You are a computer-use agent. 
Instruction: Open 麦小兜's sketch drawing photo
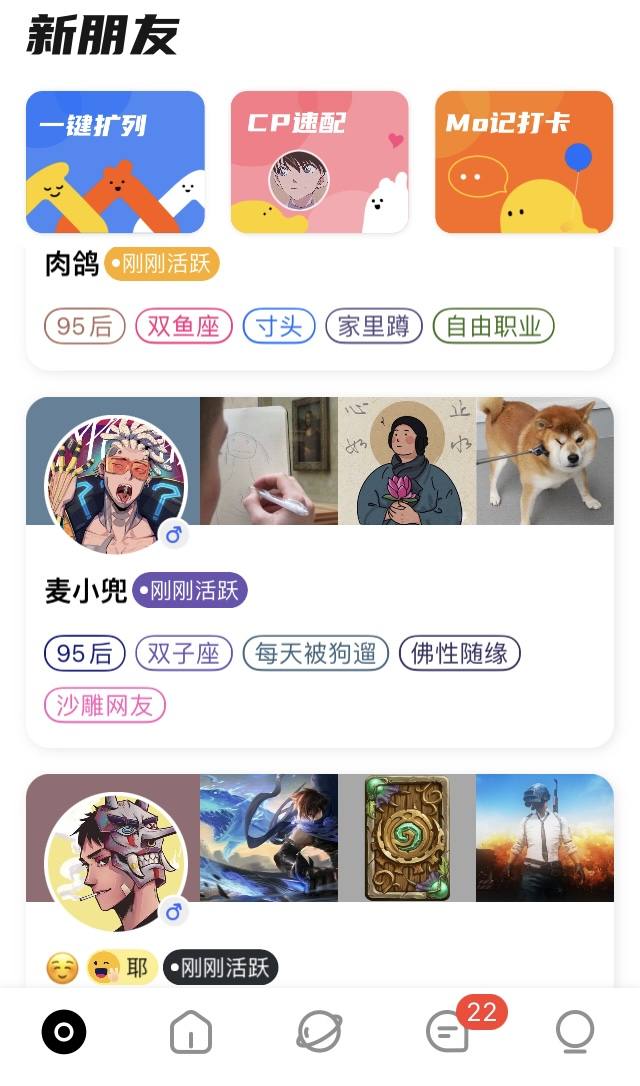[x=269, y=461]
